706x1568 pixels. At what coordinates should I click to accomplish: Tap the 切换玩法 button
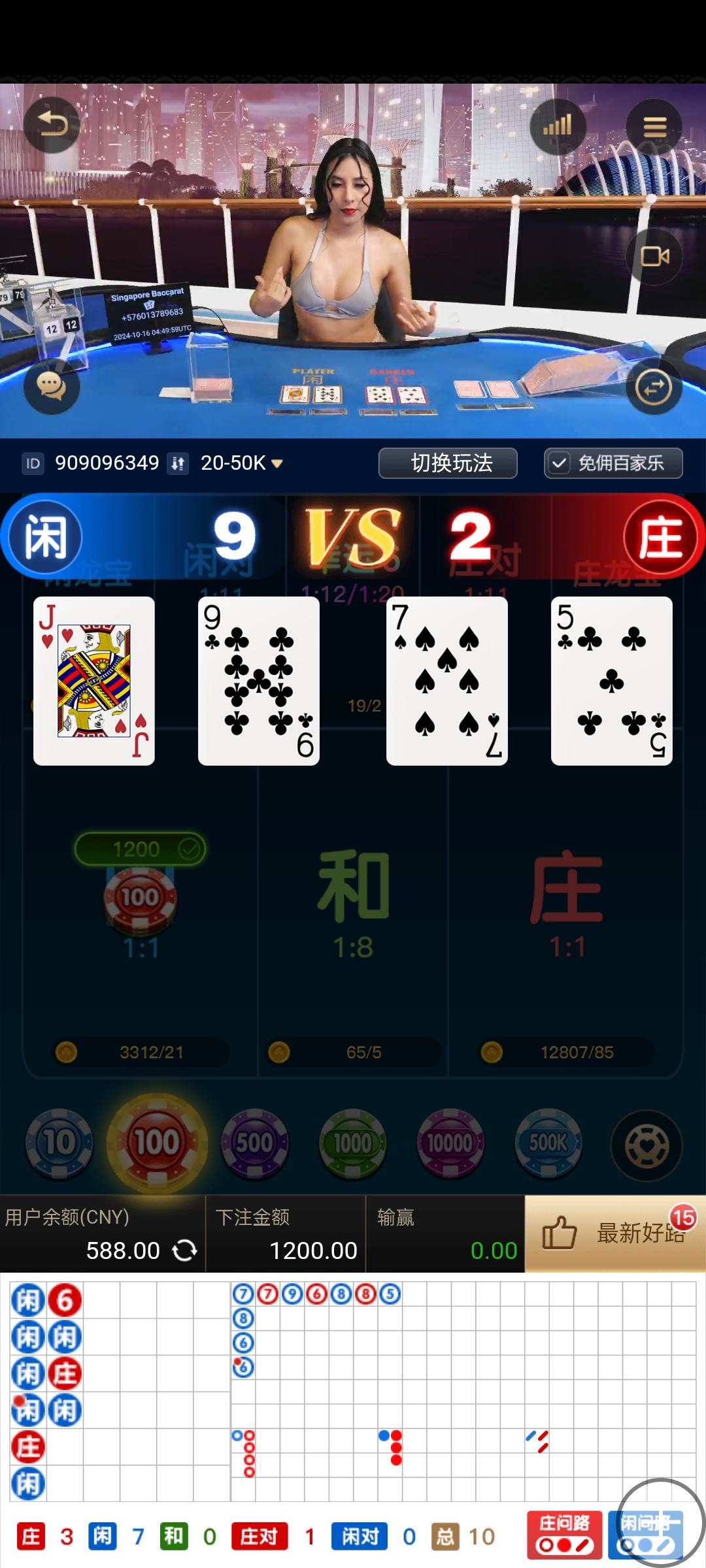click(x=448, y=463)
